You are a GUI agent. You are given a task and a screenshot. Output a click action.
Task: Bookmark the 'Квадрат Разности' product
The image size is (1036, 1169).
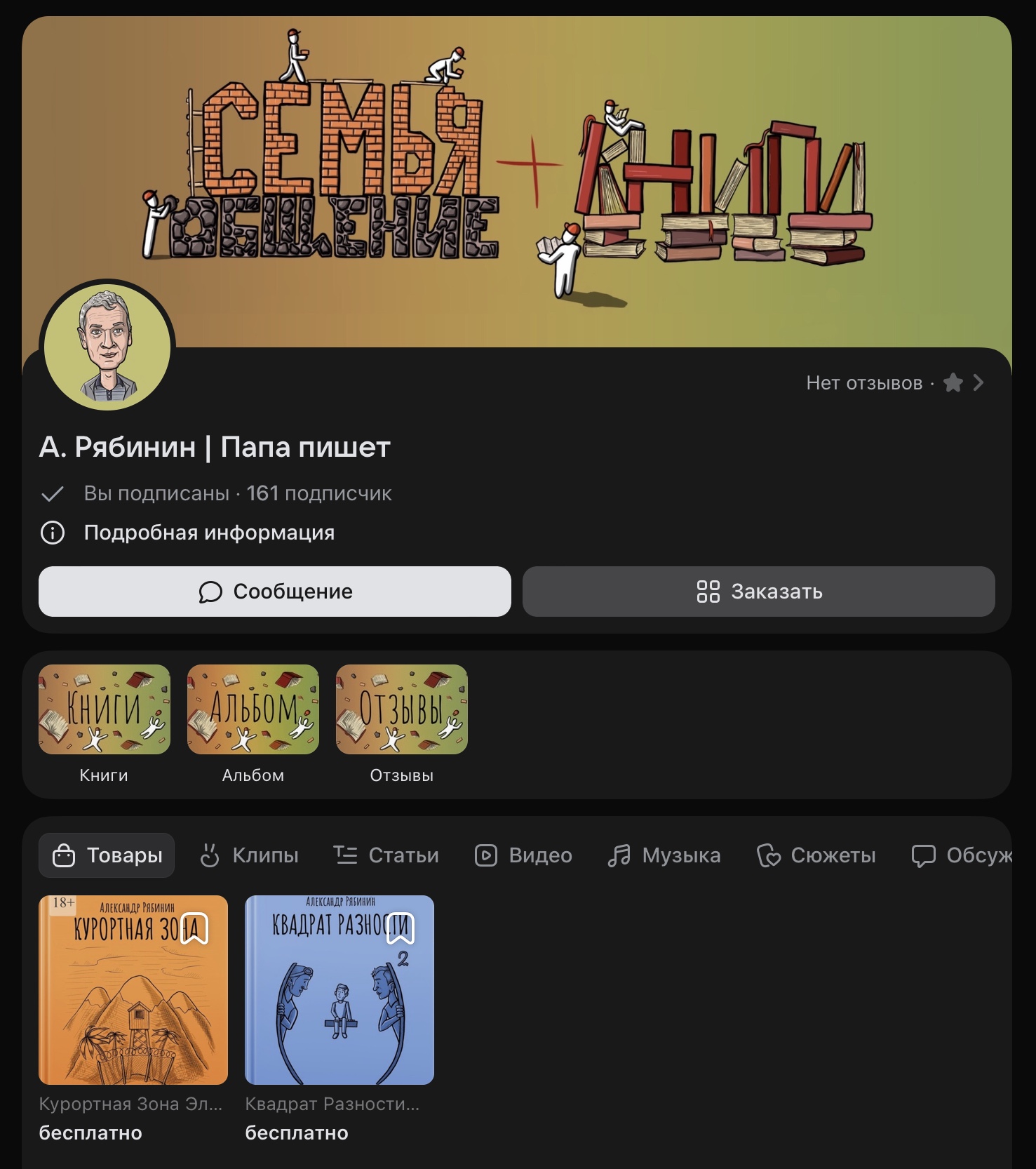401,928
